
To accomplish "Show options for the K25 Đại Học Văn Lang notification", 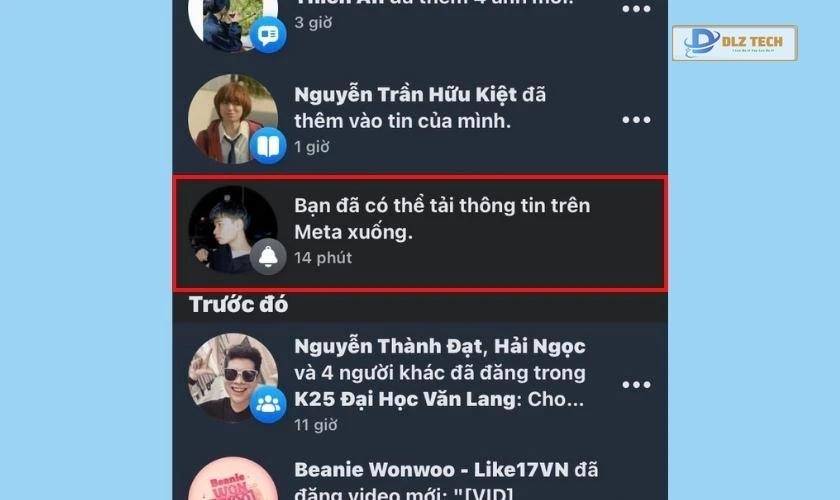I will (x=636, y=385).
